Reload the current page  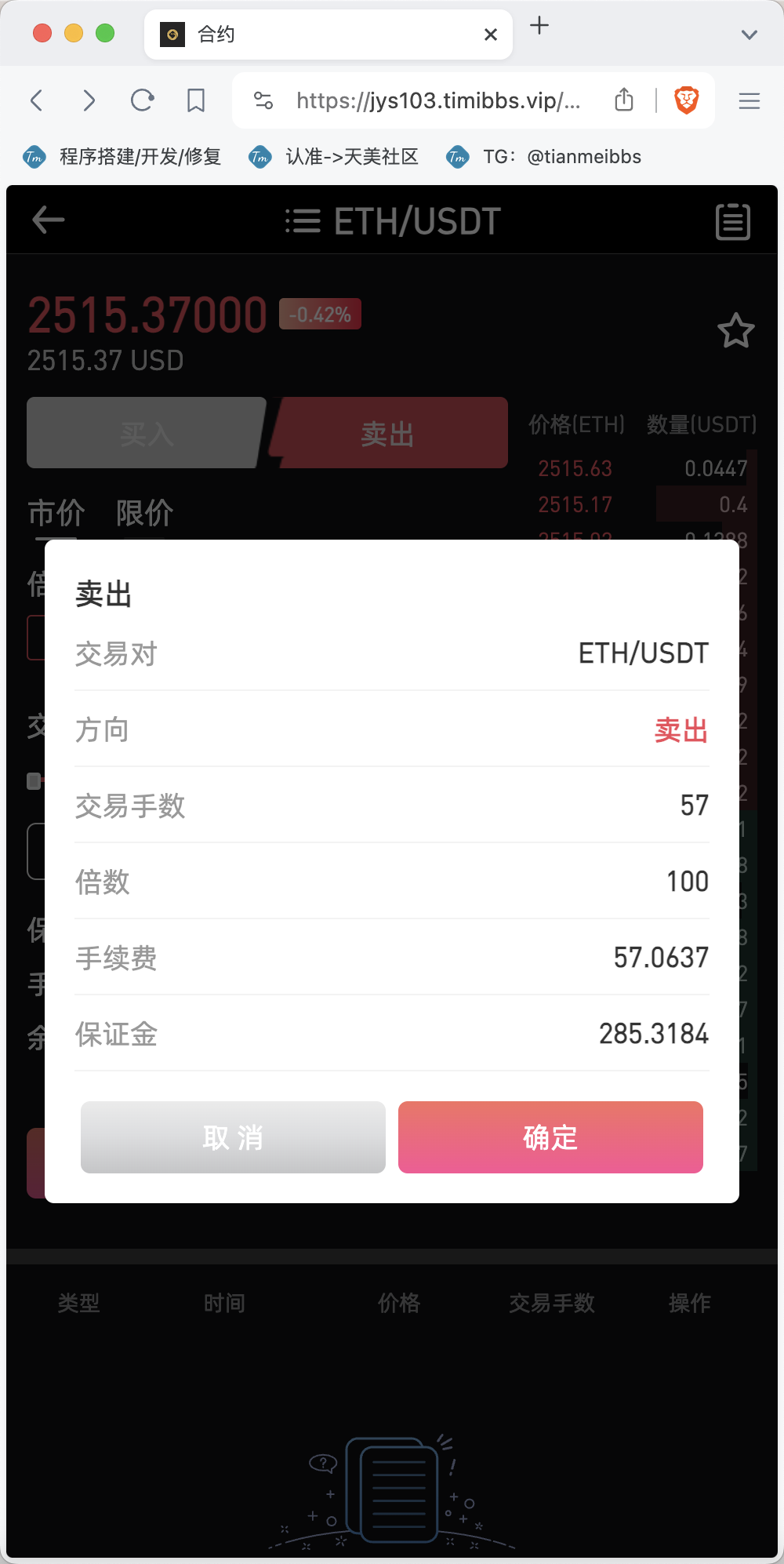[142, 100]
